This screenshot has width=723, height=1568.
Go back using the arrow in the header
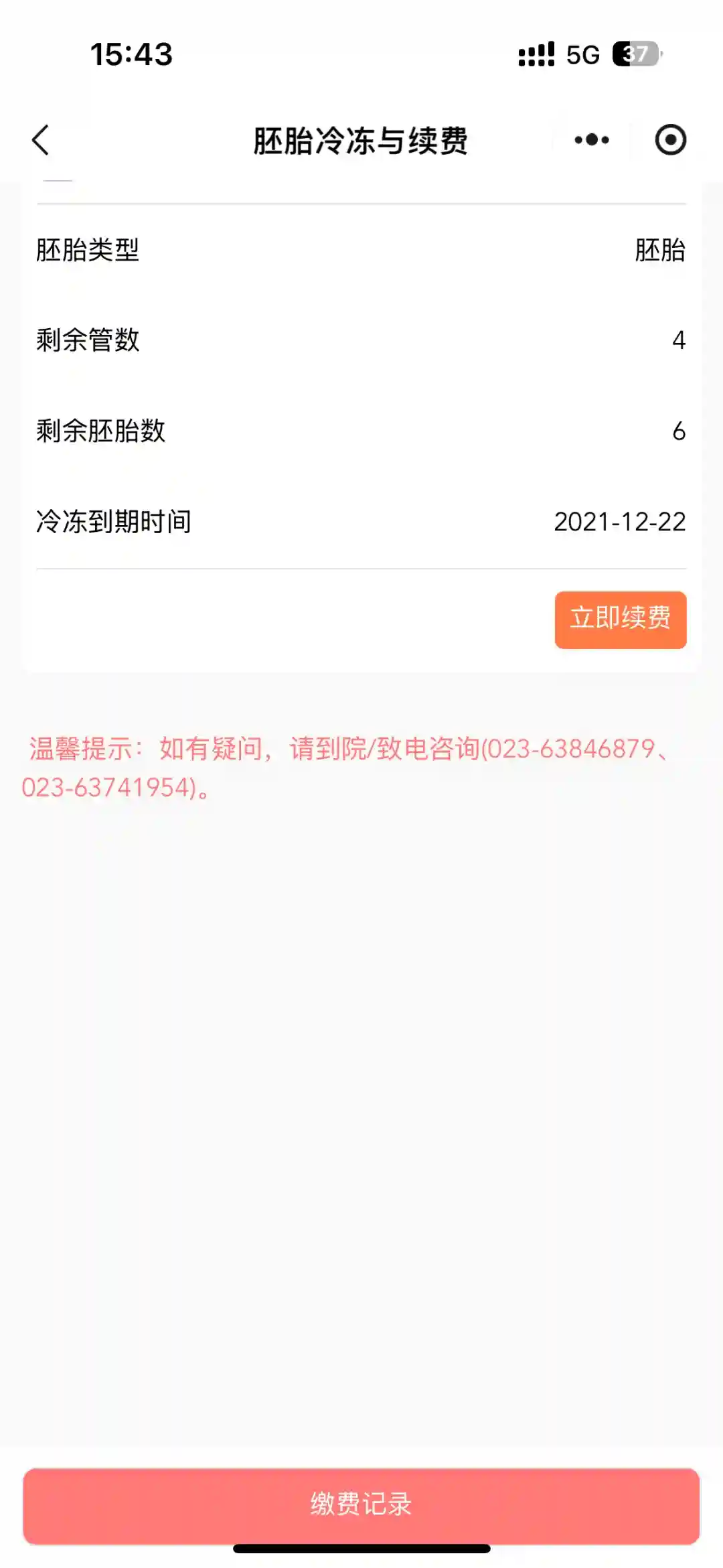click(x=41, y=140)
